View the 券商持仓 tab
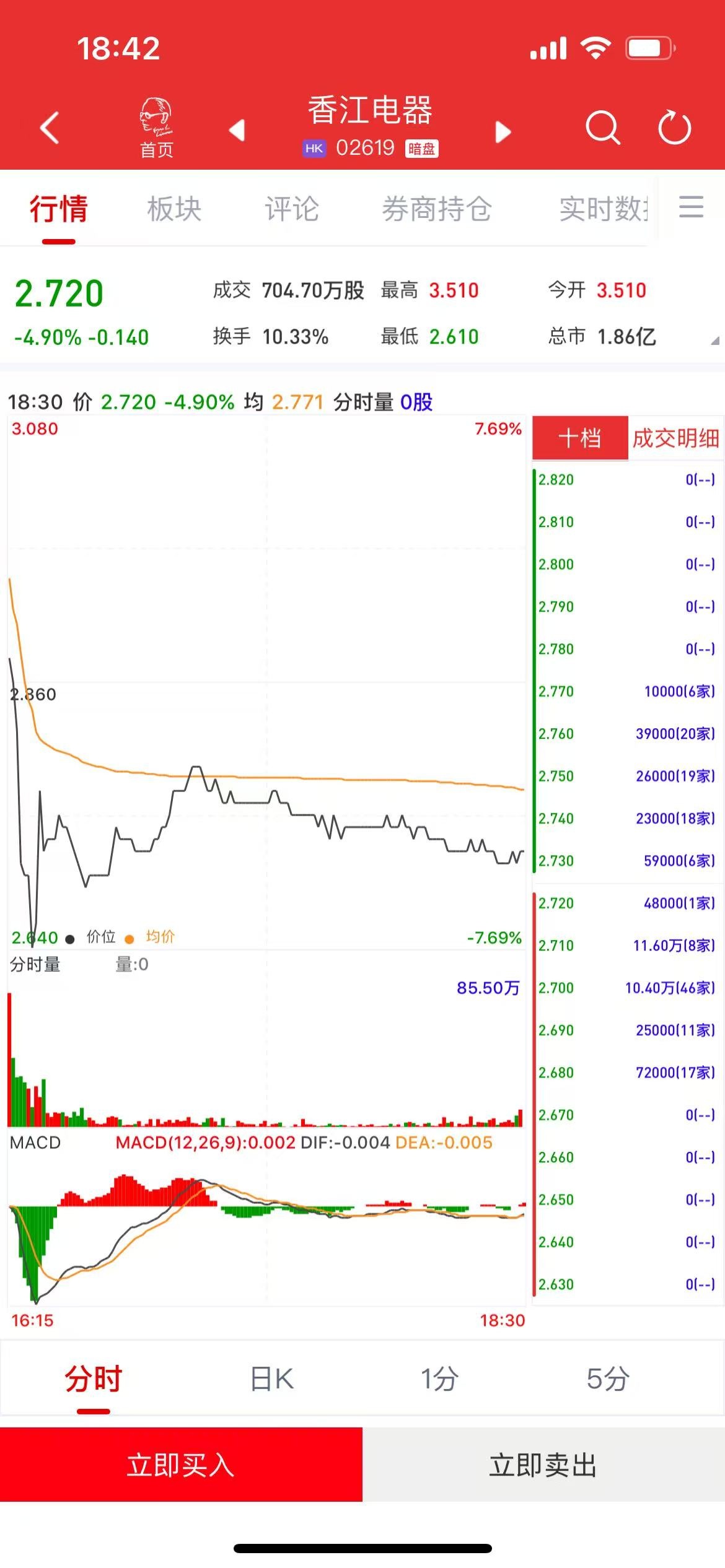Screen dimensions: 725x1568 (x=436, y=209)
